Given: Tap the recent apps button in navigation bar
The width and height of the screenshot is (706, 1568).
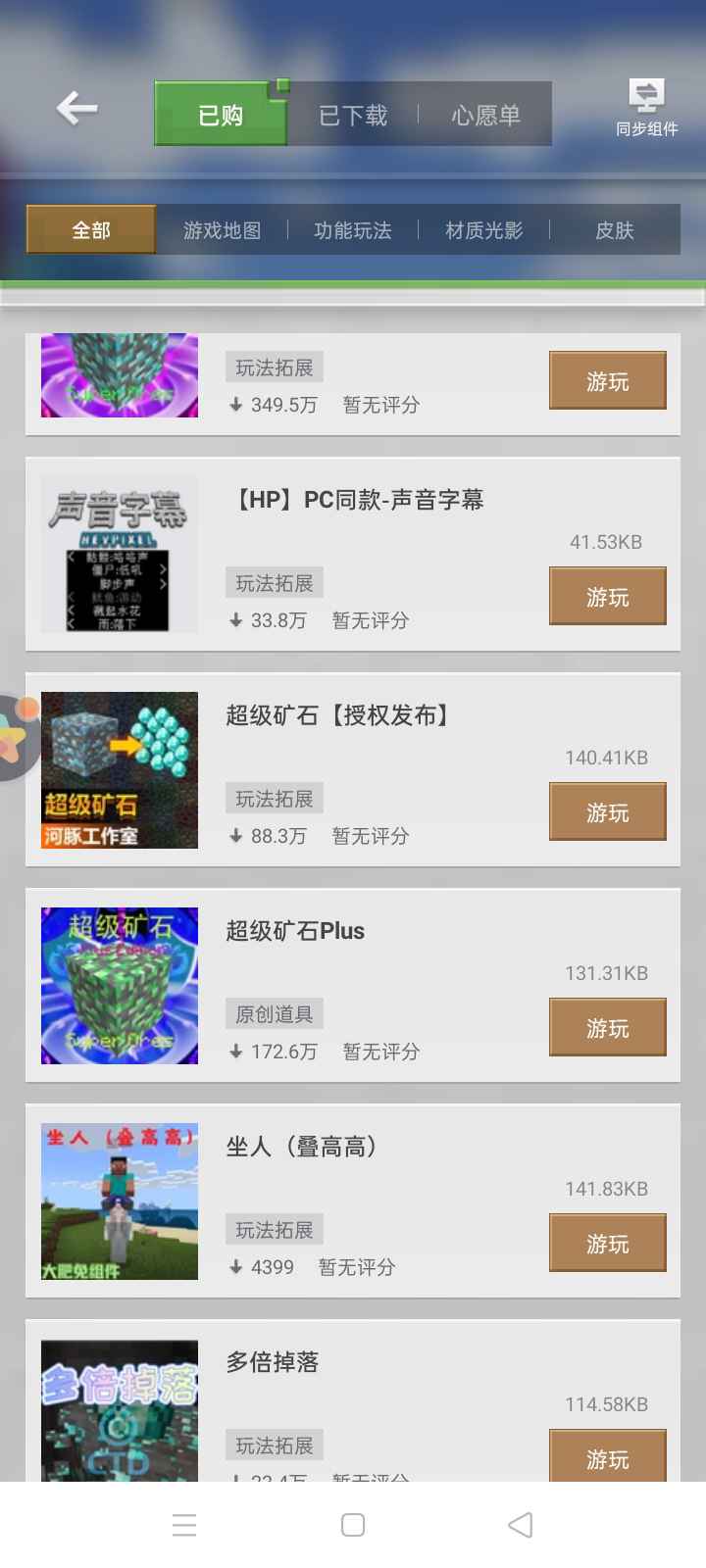Looking at the screenshot, I should tap(184, 1525).
